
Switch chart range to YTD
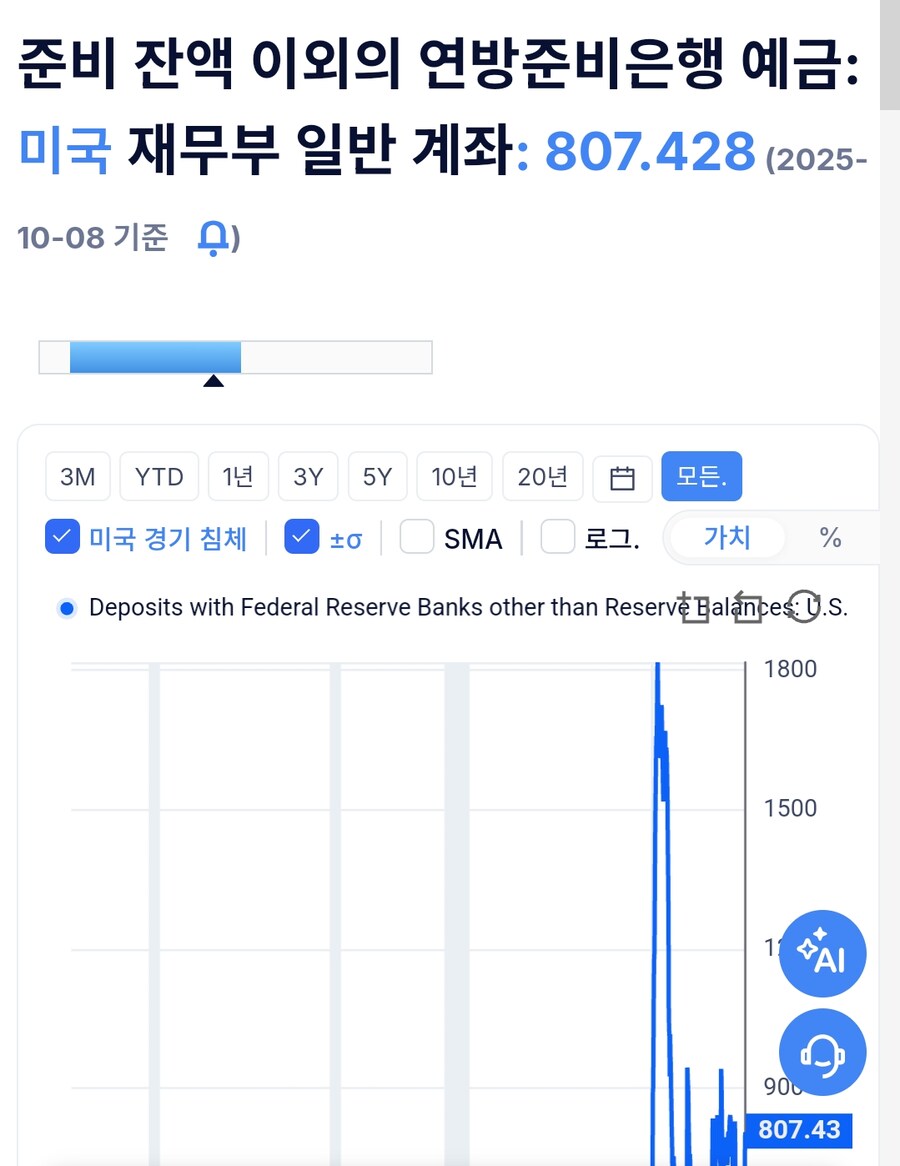point(159,477)
